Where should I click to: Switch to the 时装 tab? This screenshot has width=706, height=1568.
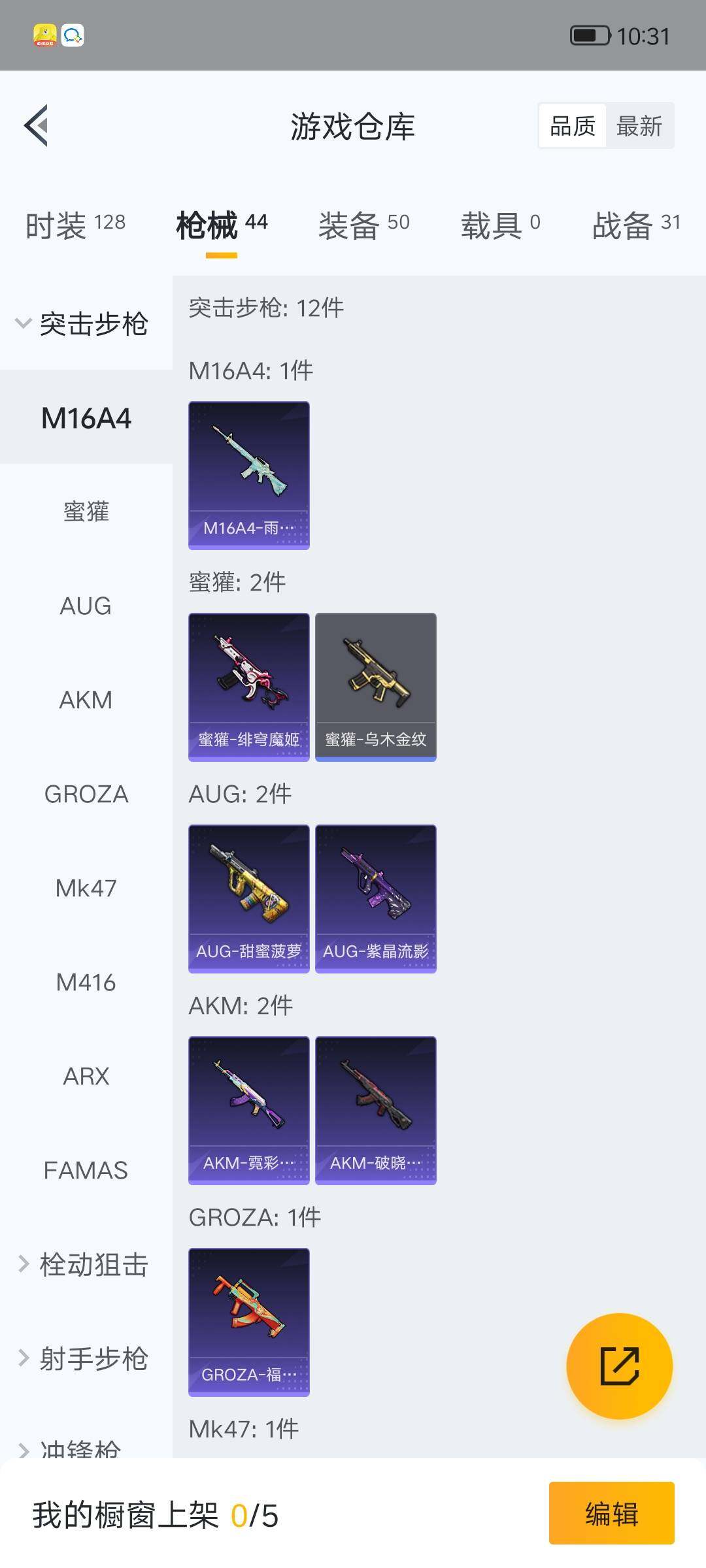tap(75, 225)
